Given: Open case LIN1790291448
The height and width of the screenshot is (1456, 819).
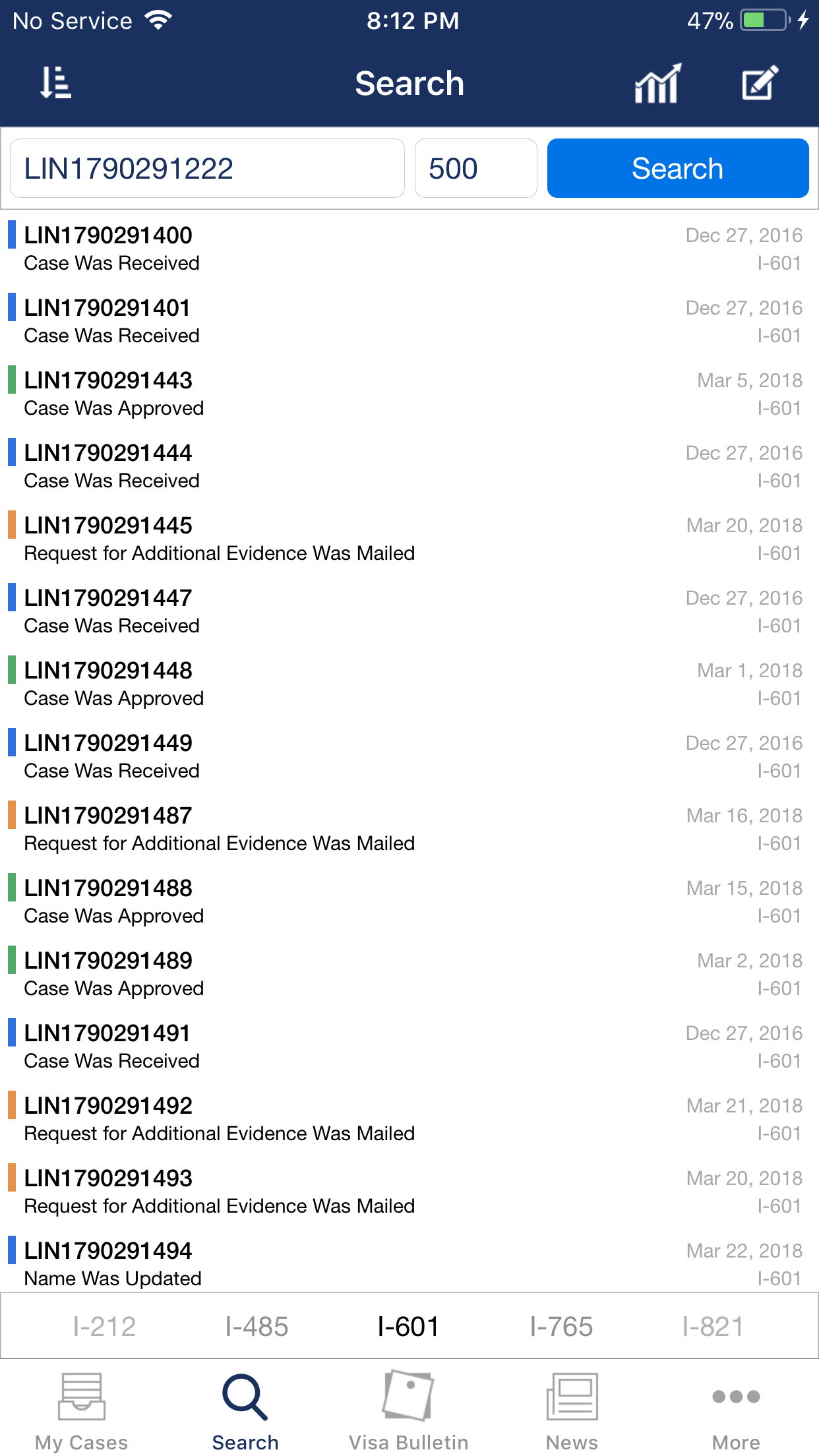Looking at the screenshot, I should pyautogui.click(x=409, y=683).
